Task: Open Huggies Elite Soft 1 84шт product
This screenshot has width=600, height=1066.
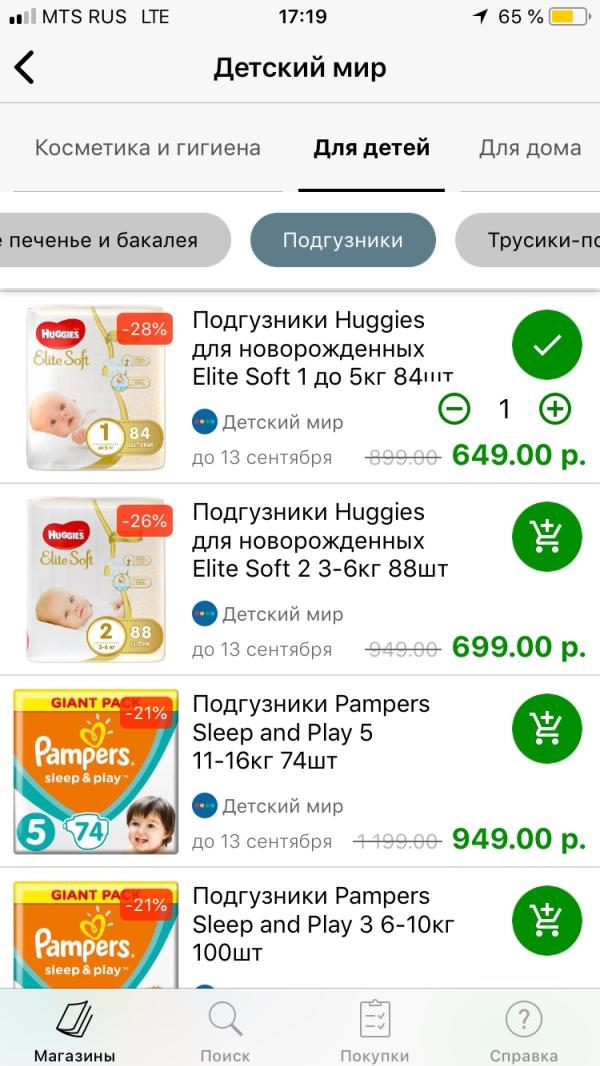Action: tap(310, 349)
